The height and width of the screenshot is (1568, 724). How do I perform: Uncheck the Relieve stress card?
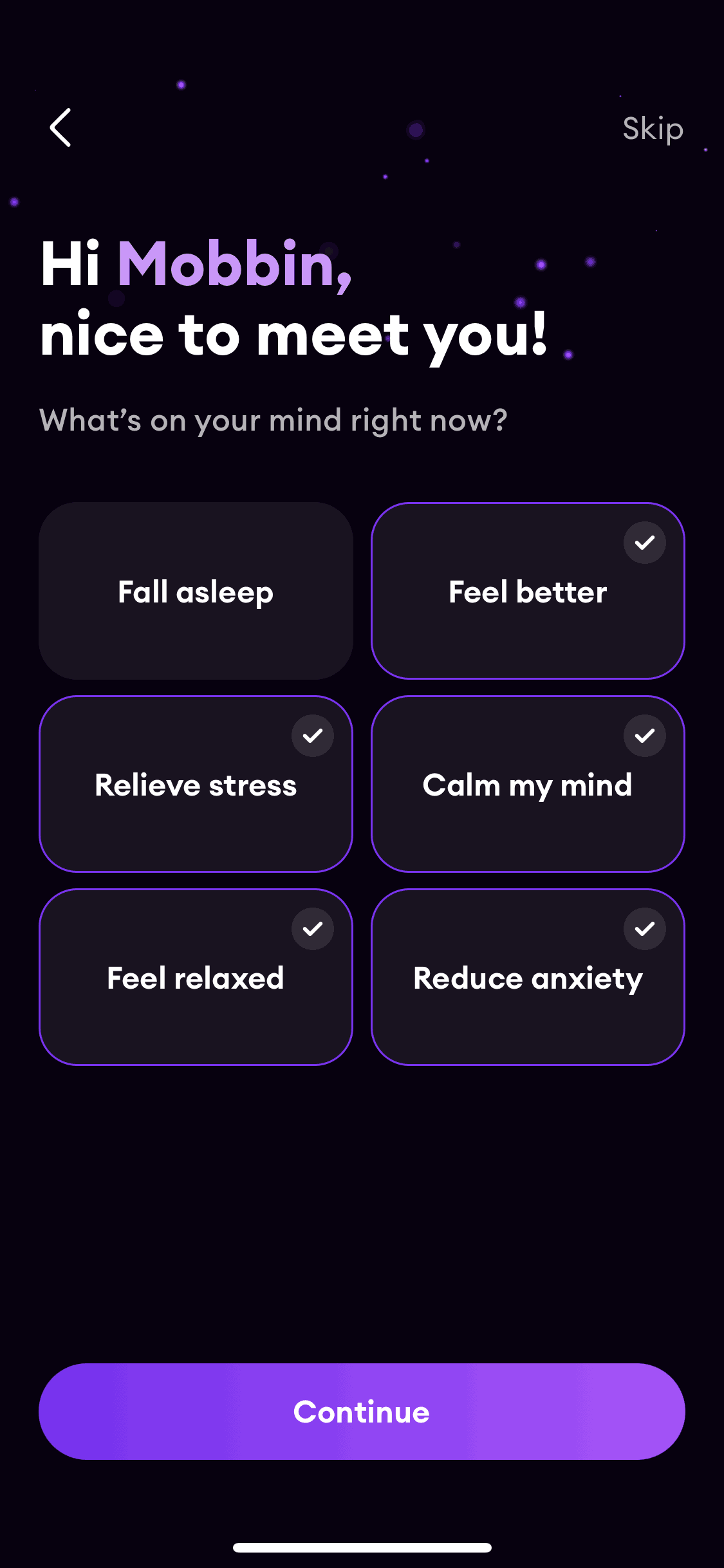(x=196, y=784)
